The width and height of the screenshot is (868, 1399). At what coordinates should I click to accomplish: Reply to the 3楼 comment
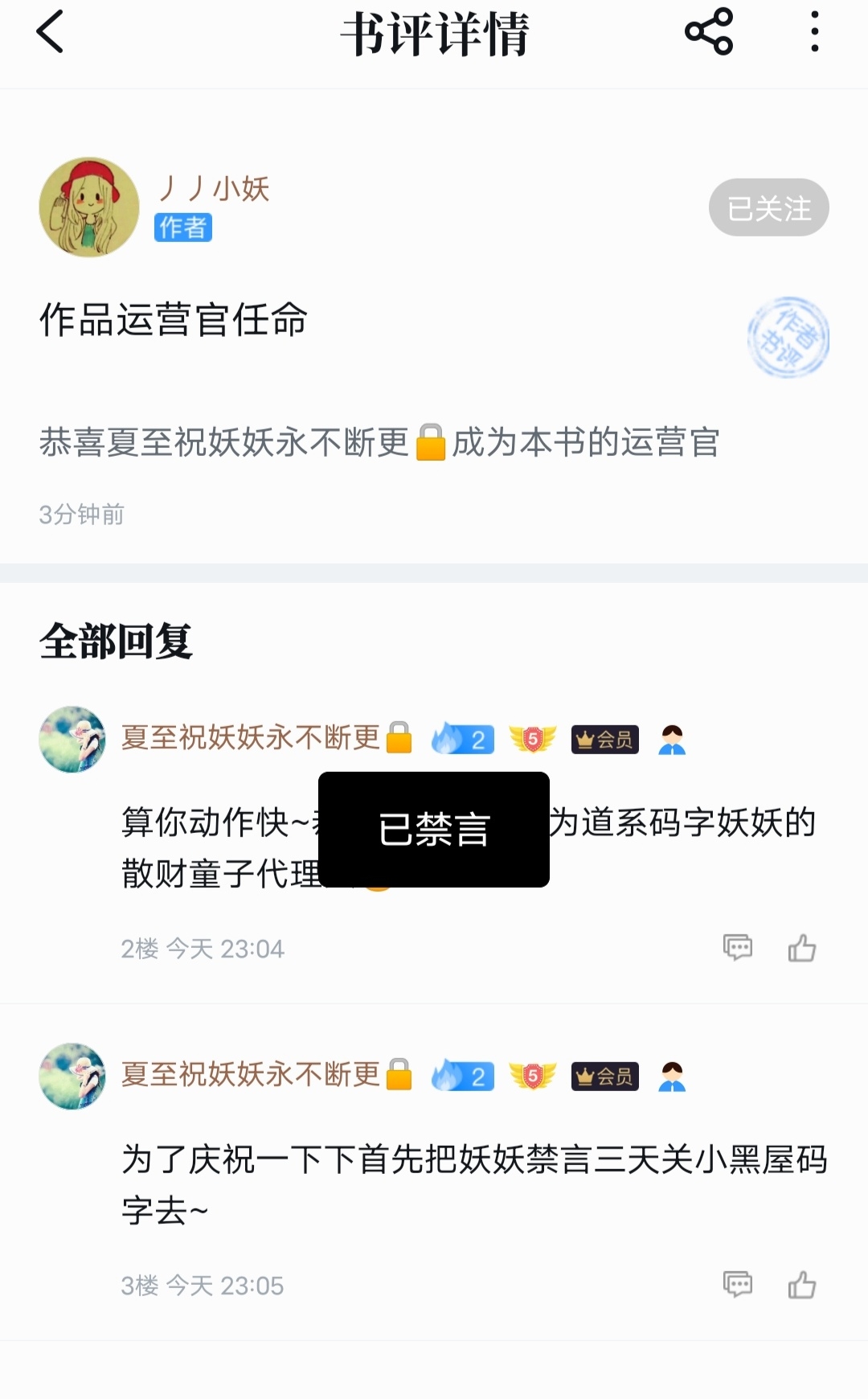[737, 1284]
